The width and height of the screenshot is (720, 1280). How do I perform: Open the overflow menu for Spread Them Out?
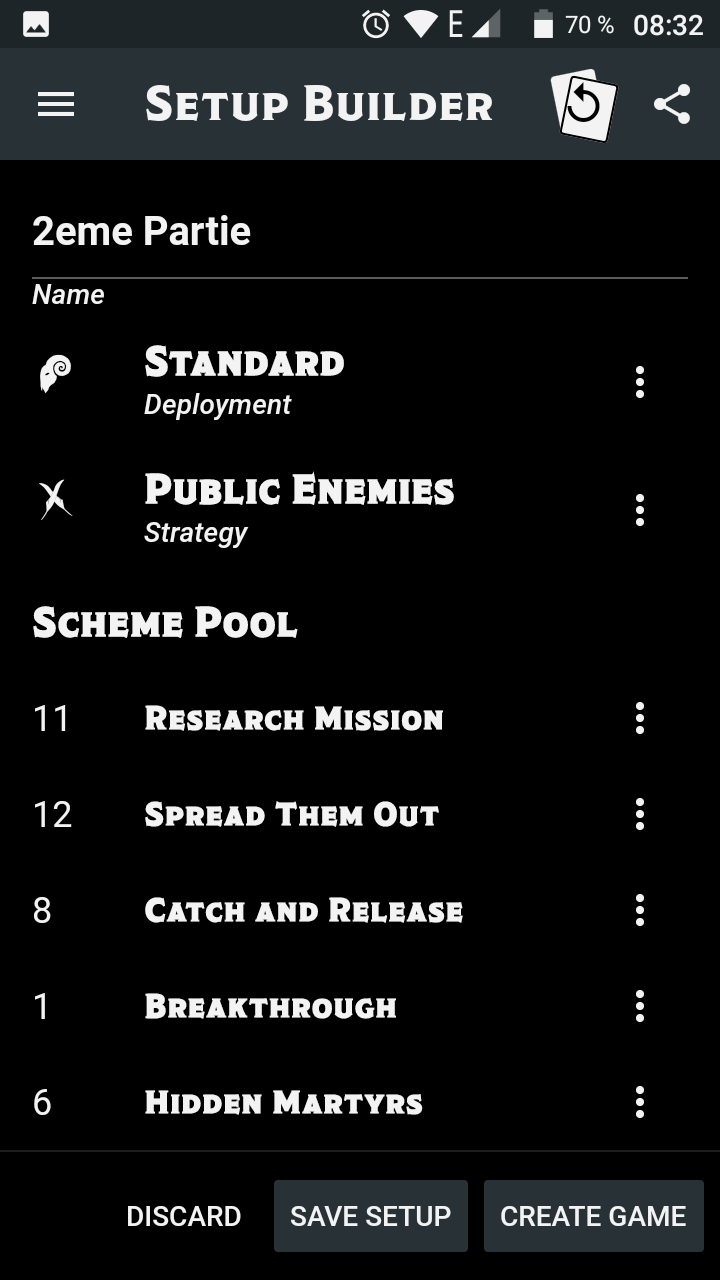(639, 814)
